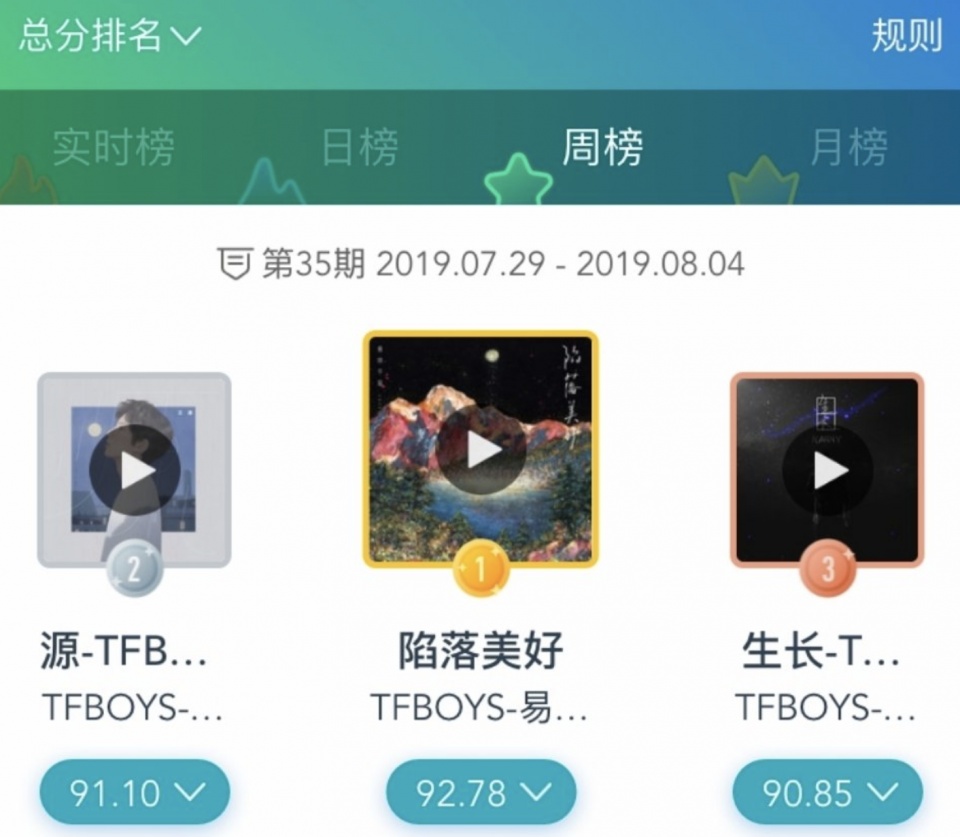Play the third-ranked song 生长

point(828,470)
